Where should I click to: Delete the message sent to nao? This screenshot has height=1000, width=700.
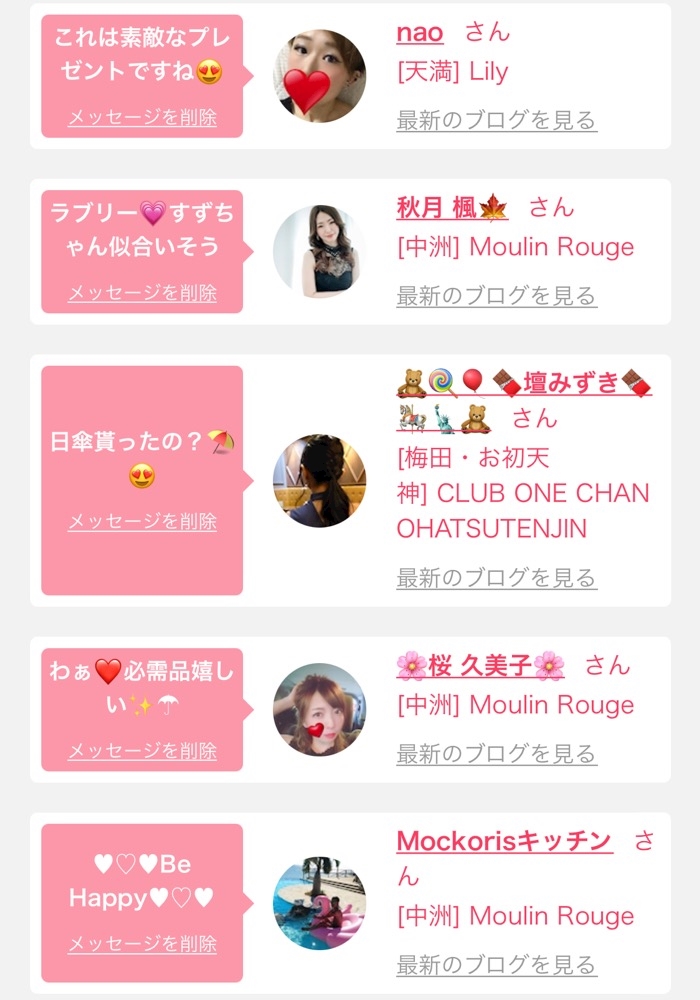pyautogui.click(x=142, y=117)
